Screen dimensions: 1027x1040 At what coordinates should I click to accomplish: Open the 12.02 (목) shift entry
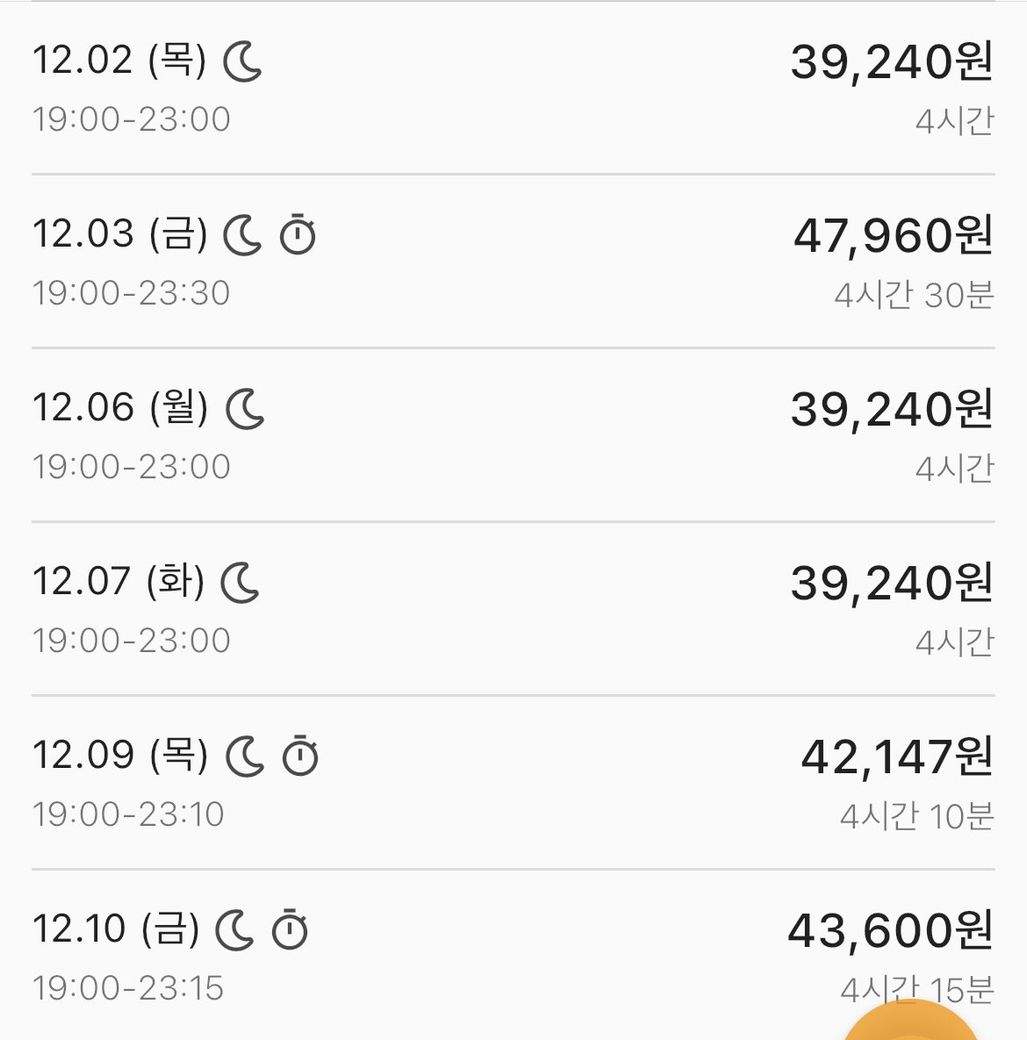point(512,88)
